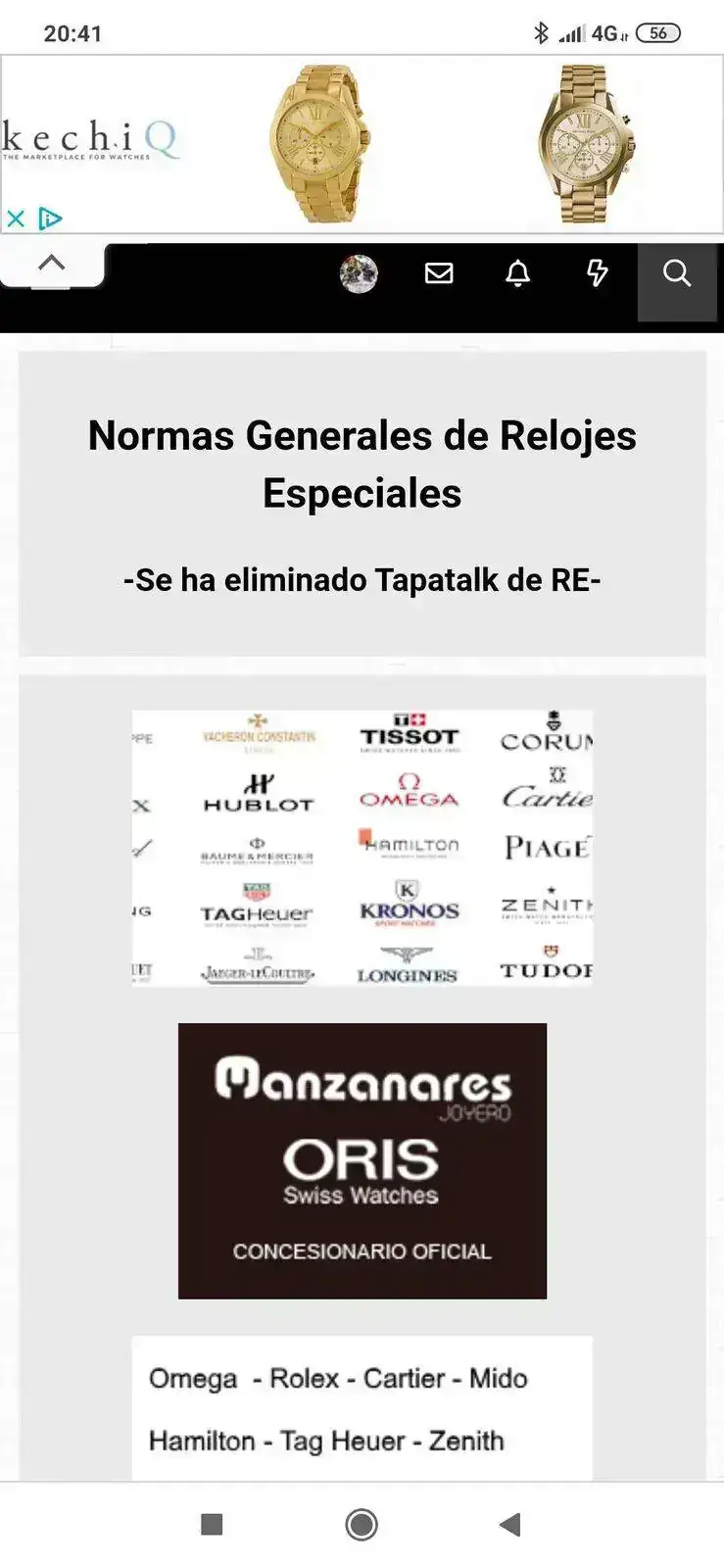724x1568 pixels.
Task: Open the ad info triangle icon
Action: 49,219
